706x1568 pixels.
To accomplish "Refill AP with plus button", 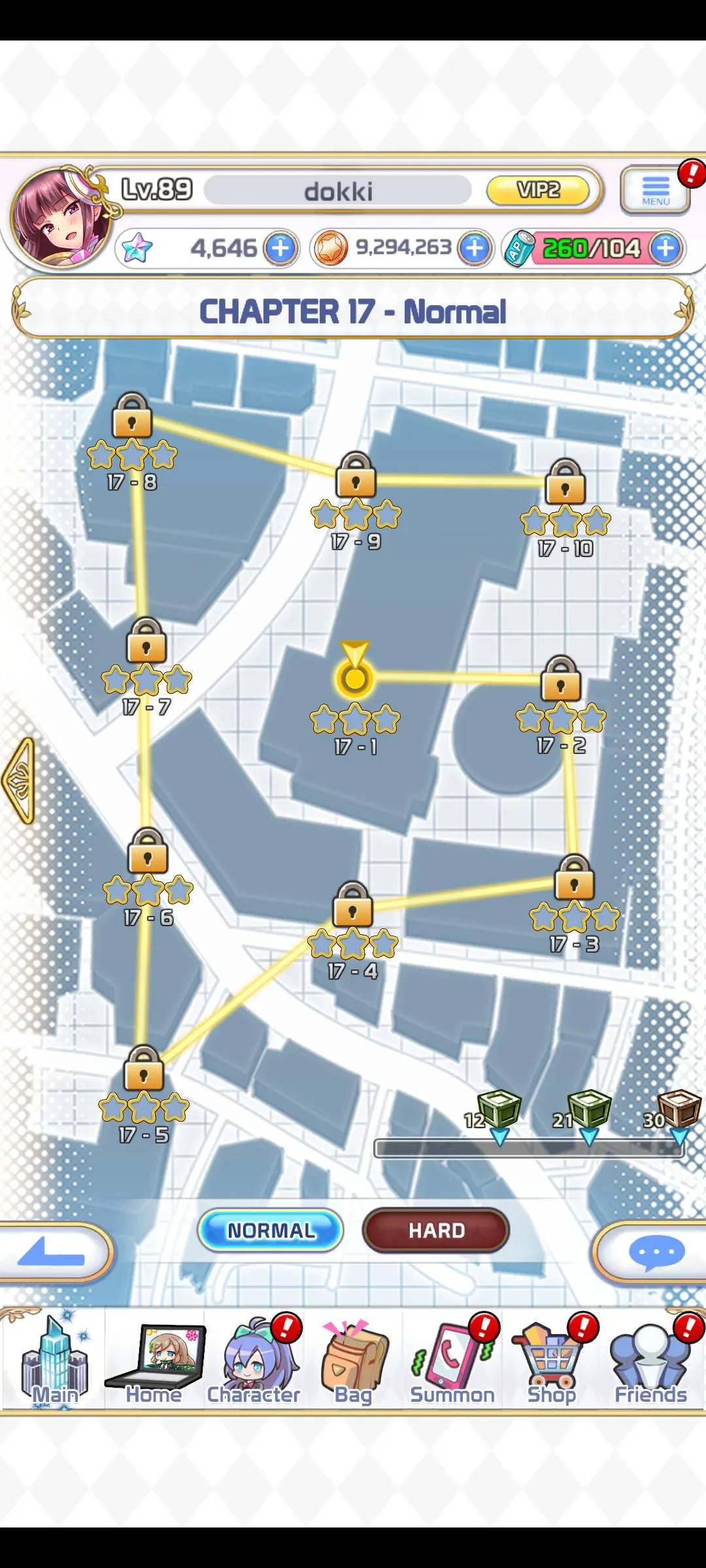I will [666, 248].
